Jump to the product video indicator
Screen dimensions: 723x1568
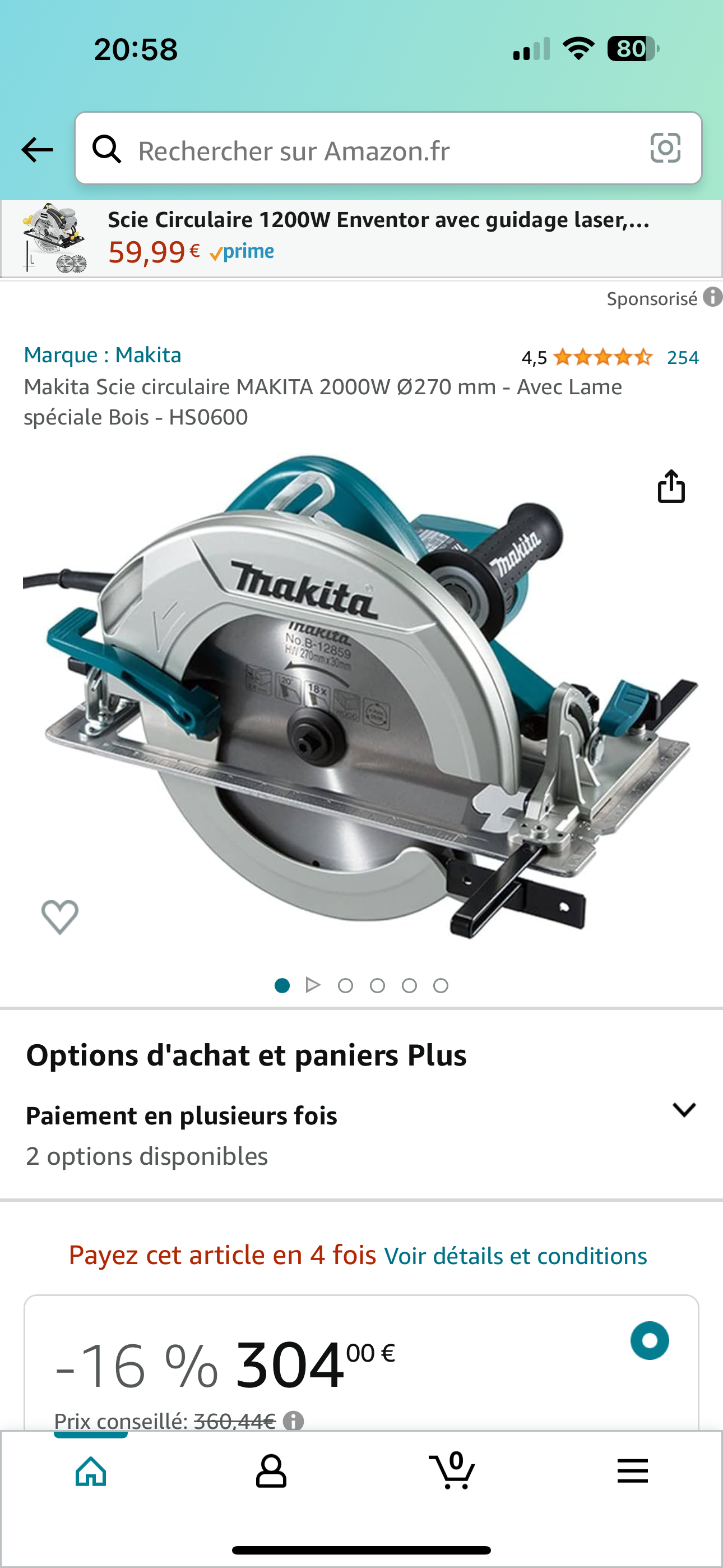(313, 985)
